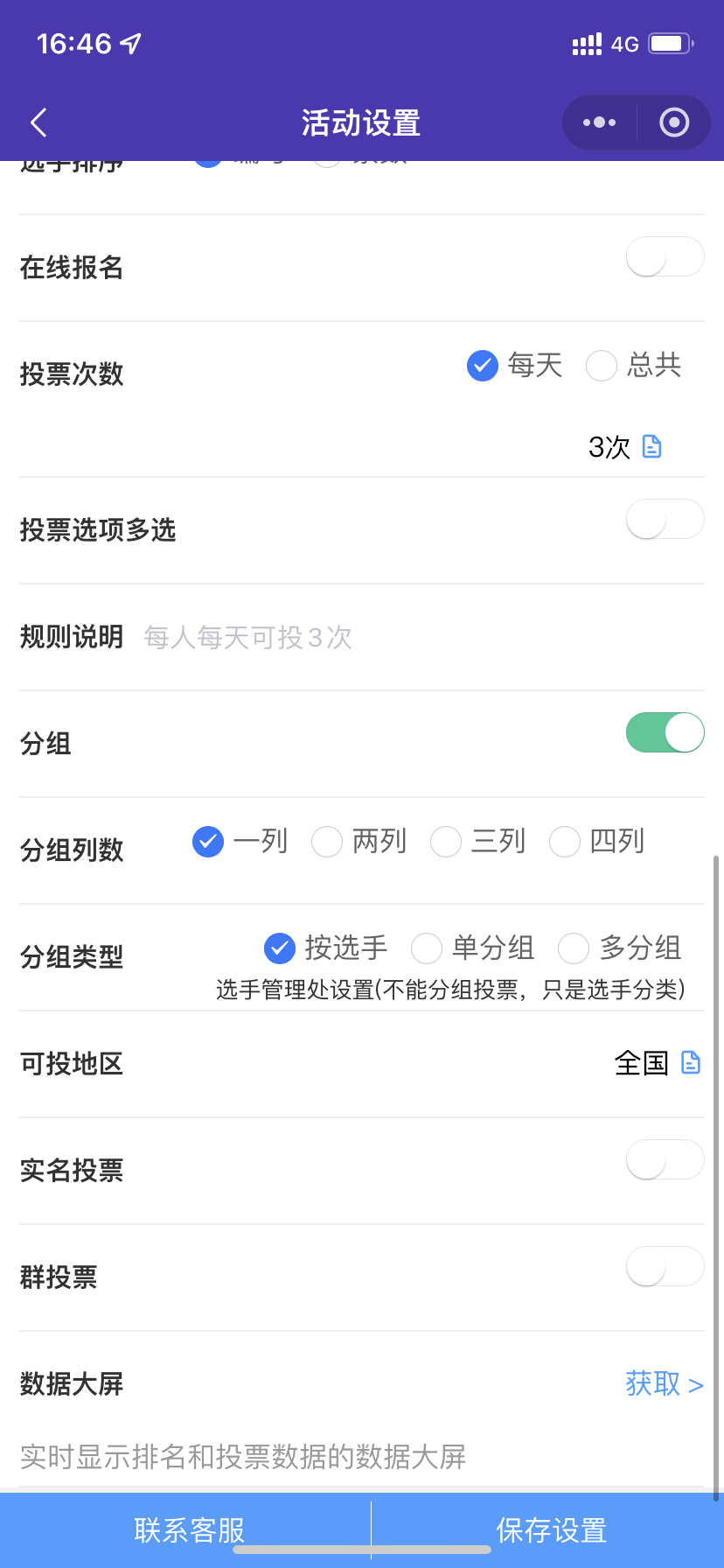Image resolution: width=724 pixels, height=1568 pixels.
Task: Save with 保存设置 button
Action: 551,1529
